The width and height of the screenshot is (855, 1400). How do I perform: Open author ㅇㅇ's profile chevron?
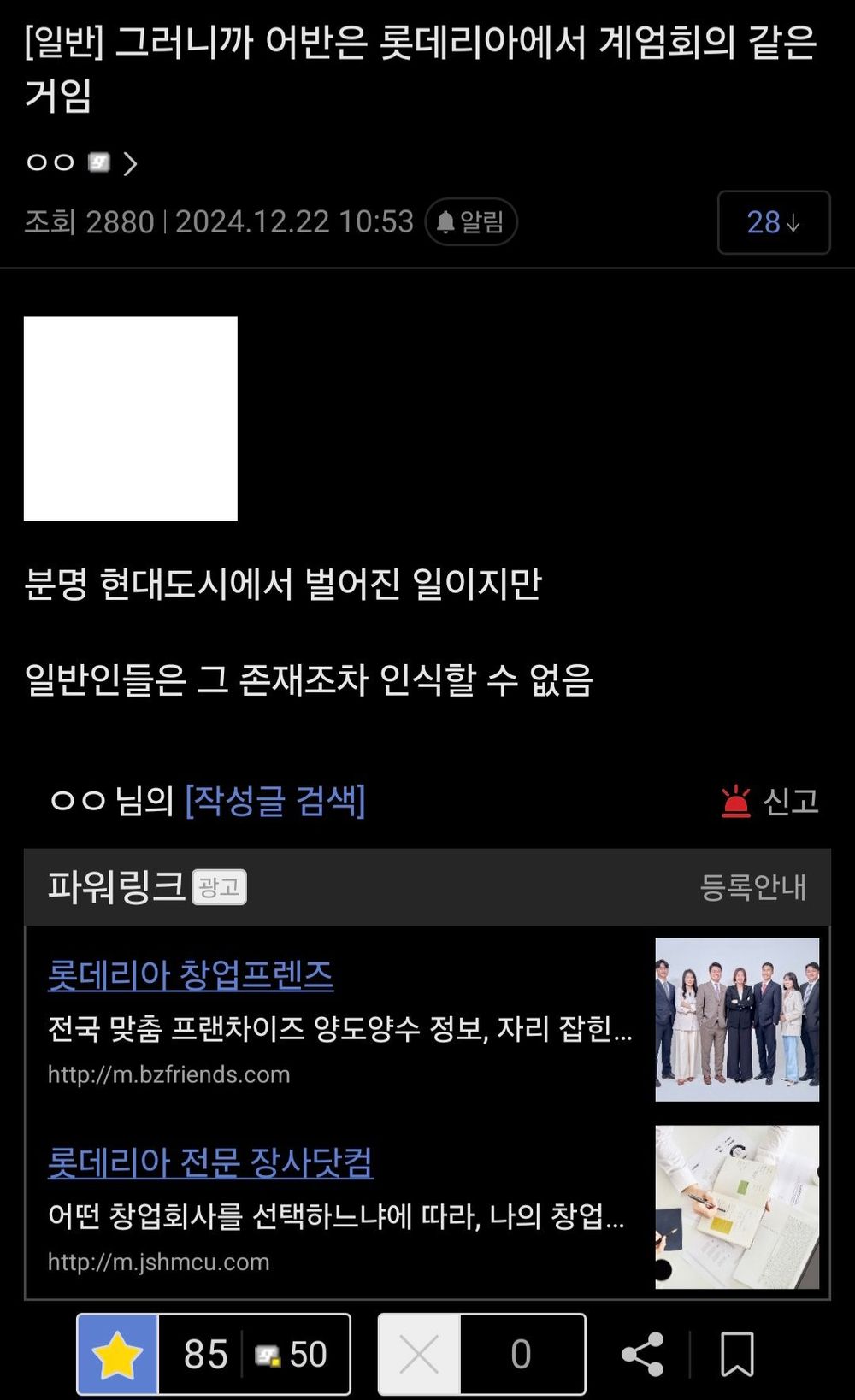[x=130, y=163]
